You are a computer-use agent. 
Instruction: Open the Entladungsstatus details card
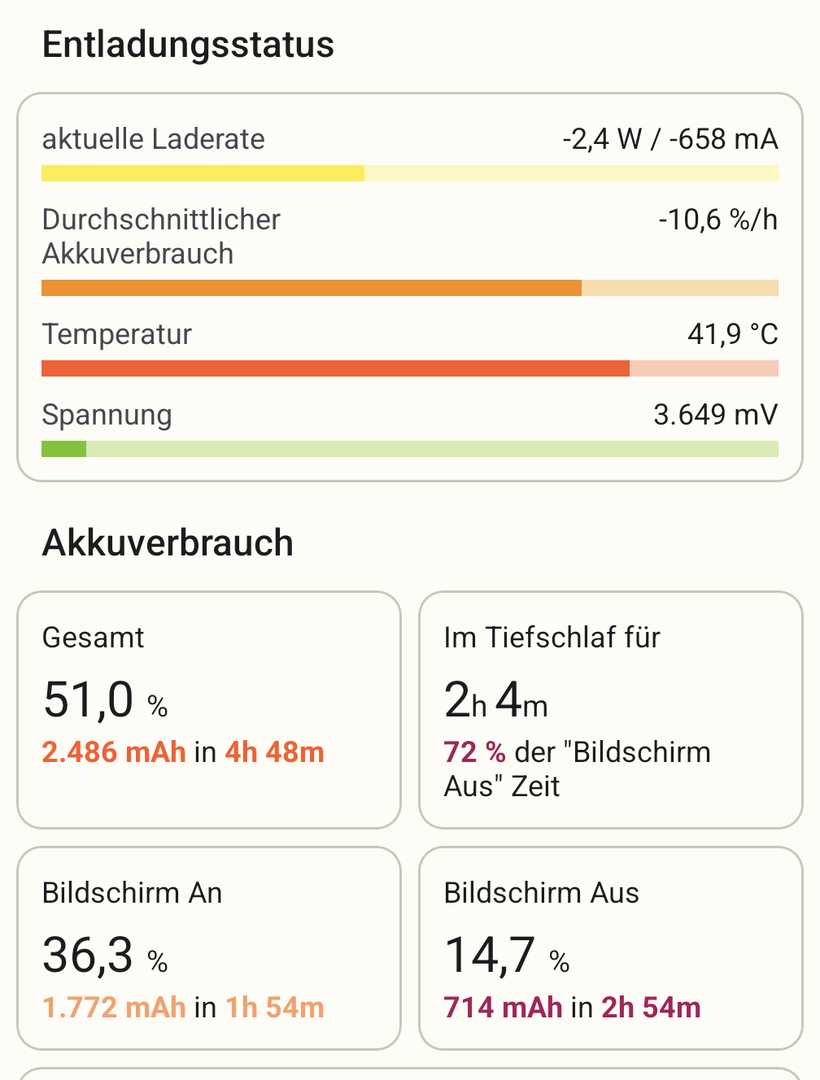click(x=410, y=287)
